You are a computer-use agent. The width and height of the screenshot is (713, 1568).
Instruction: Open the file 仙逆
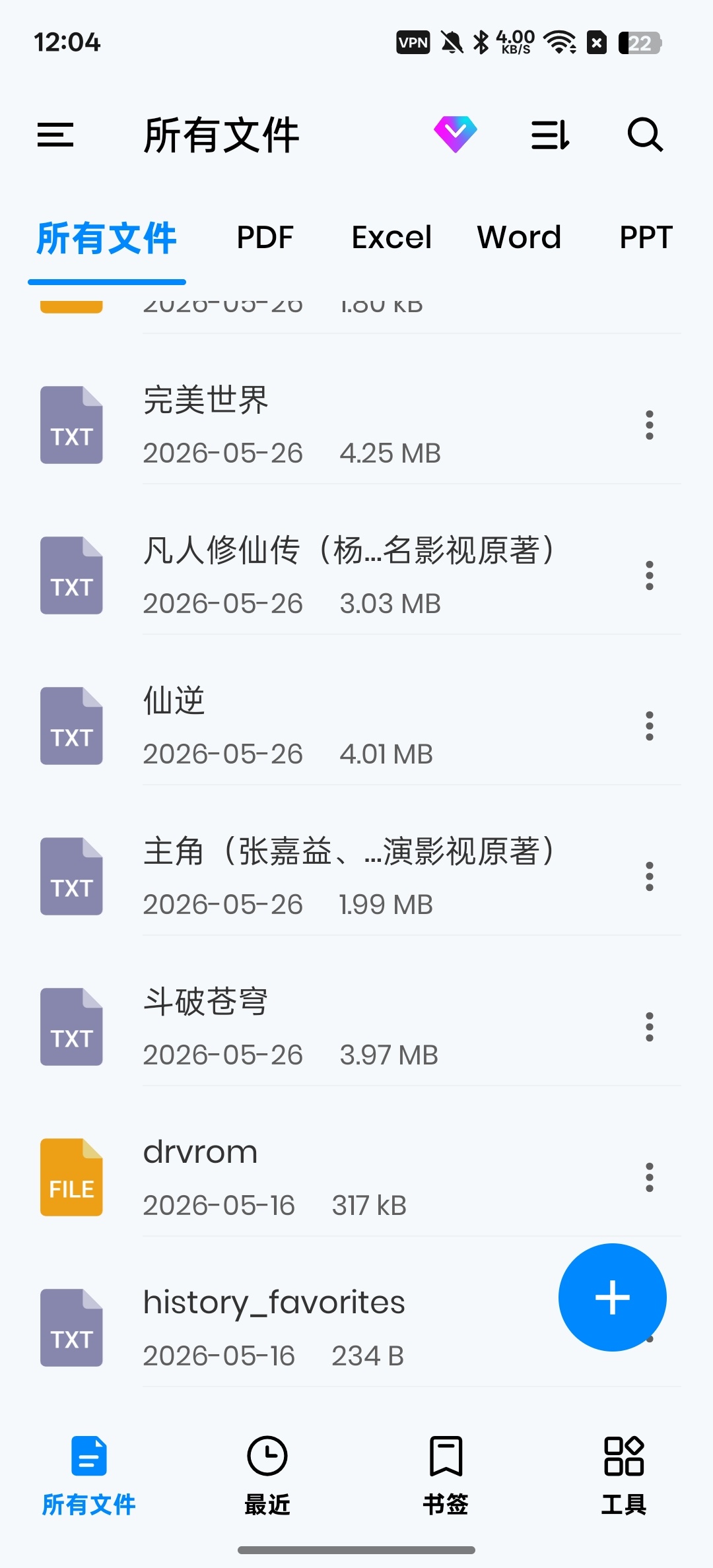pyautogui.click(x=356, y=726)
